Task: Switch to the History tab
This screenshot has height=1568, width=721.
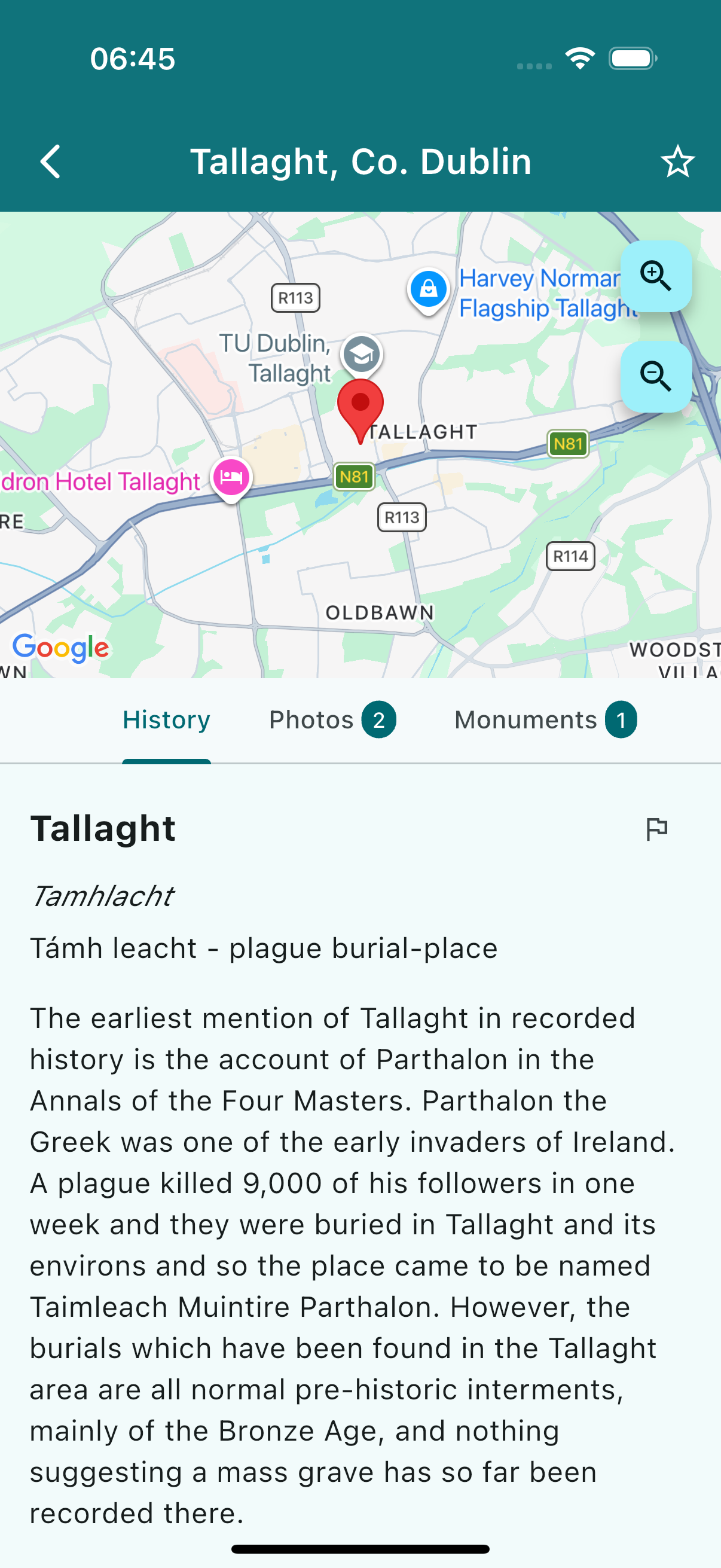Action: point(166,720)
